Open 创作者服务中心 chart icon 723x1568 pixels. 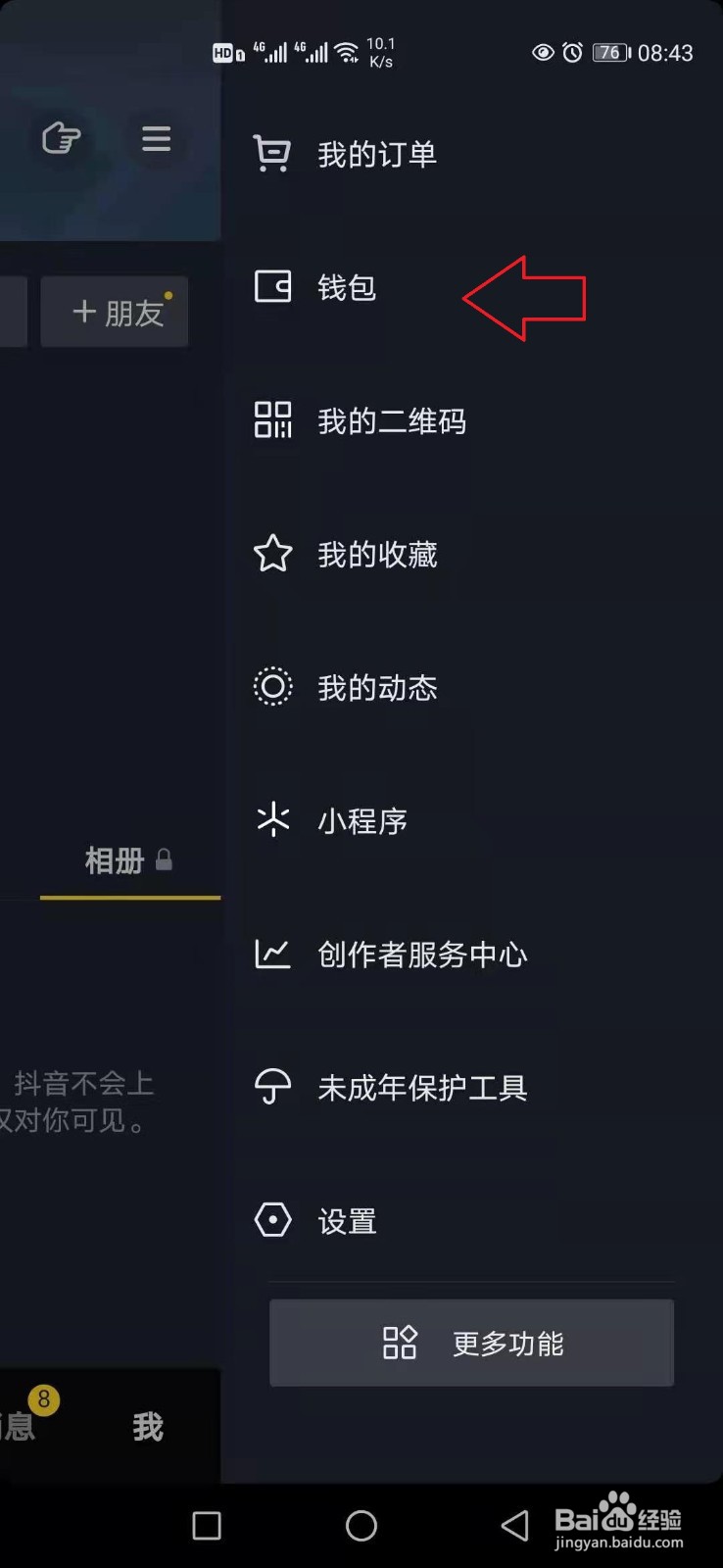[x=271, y=954]
